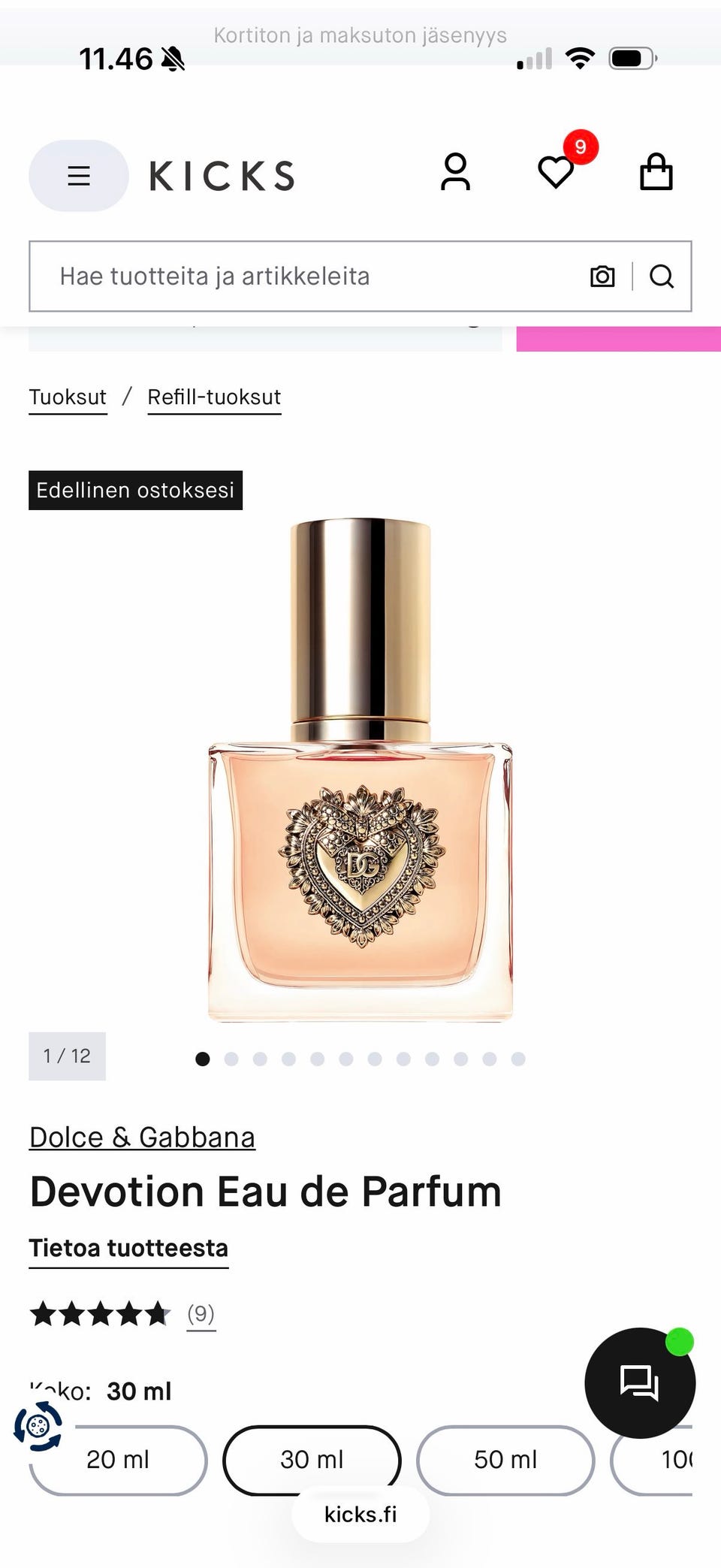Go to the Tuoksut breadcrumb
The width and height of the screenshot is (721, 1568).
(68, 397)
